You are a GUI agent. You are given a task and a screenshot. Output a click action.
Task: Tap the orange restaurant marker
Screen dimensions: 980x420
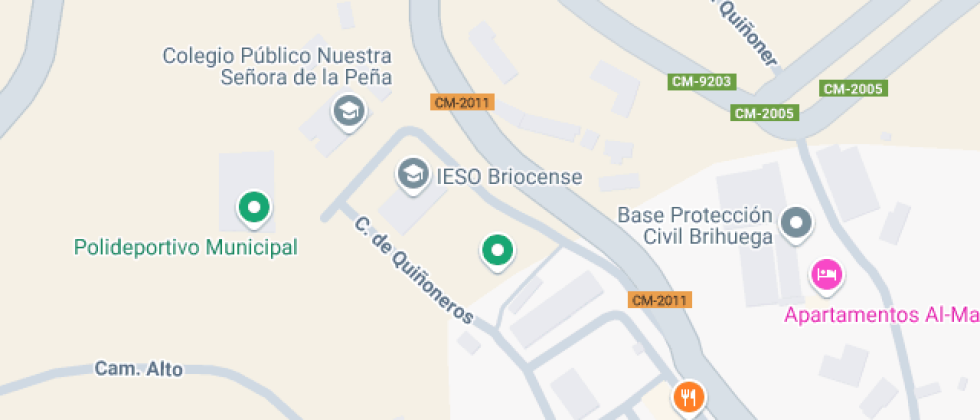(x=687, y=397)
